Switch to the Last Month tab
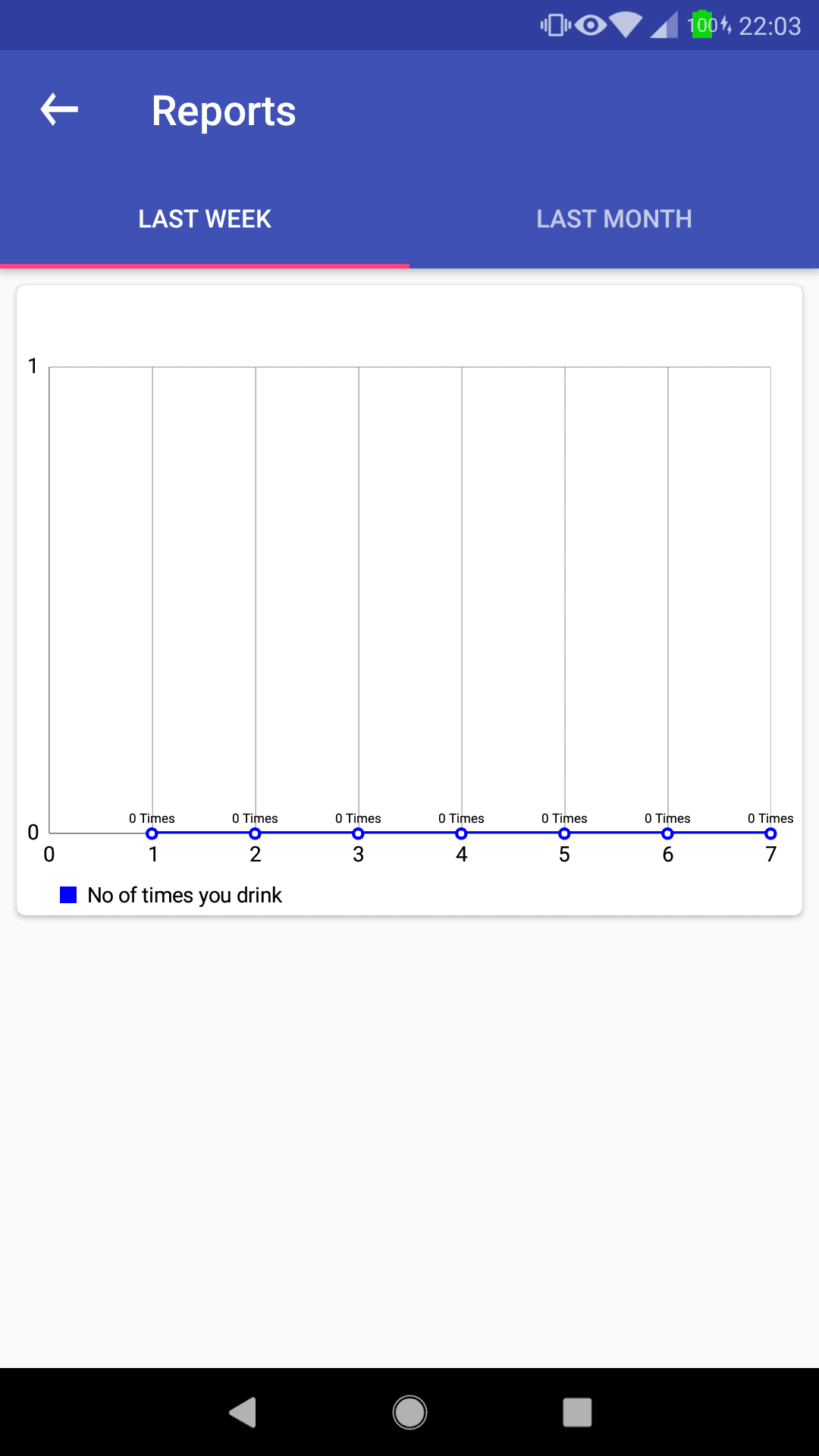The width and height of the screenshot is (819, 1456). (x=614, y=219)
